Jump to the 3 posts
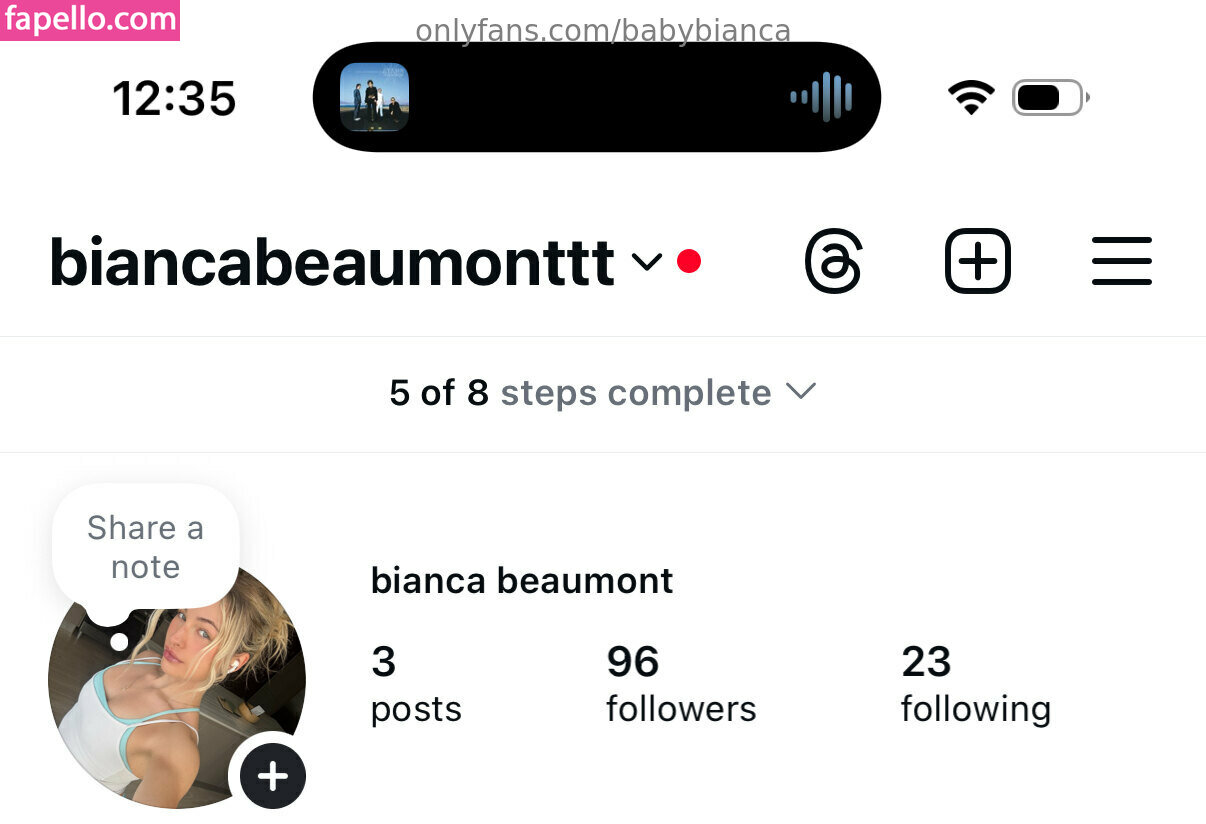This screenshot has width=1206, height=824. click(415, 684)
